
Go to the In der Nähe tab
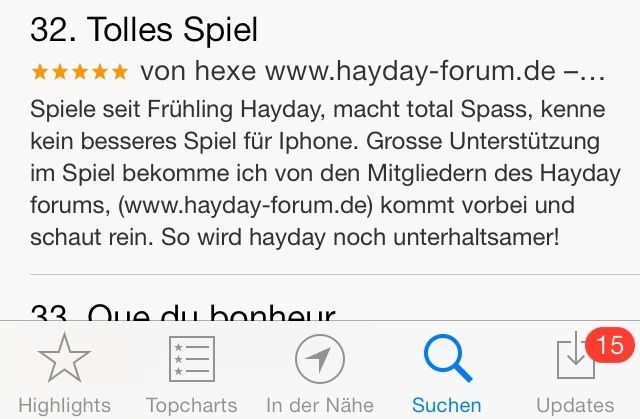pos(319,372)
